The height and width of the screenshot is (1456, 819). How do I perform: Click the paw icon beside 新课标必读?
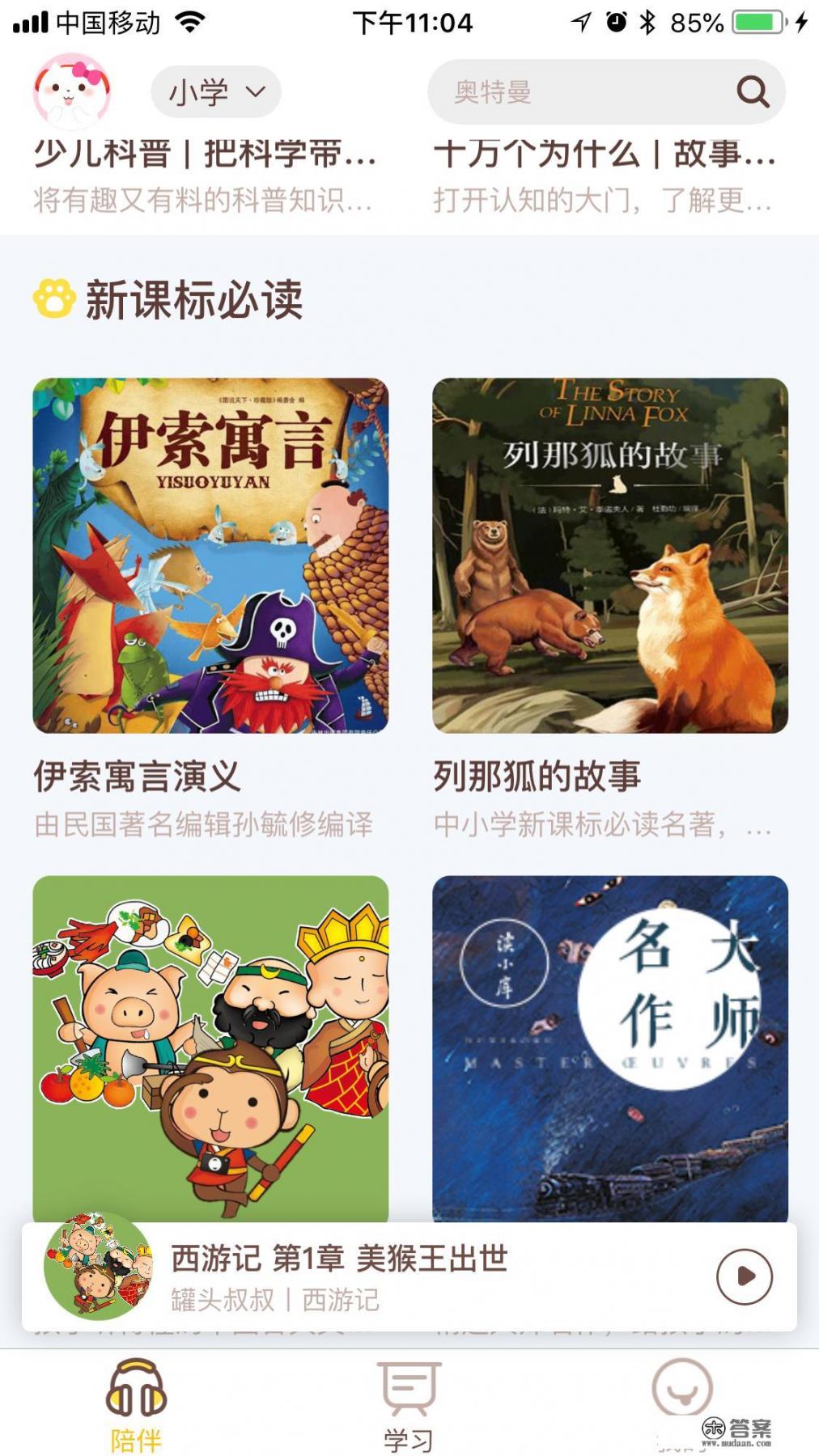tap(53, 298)
